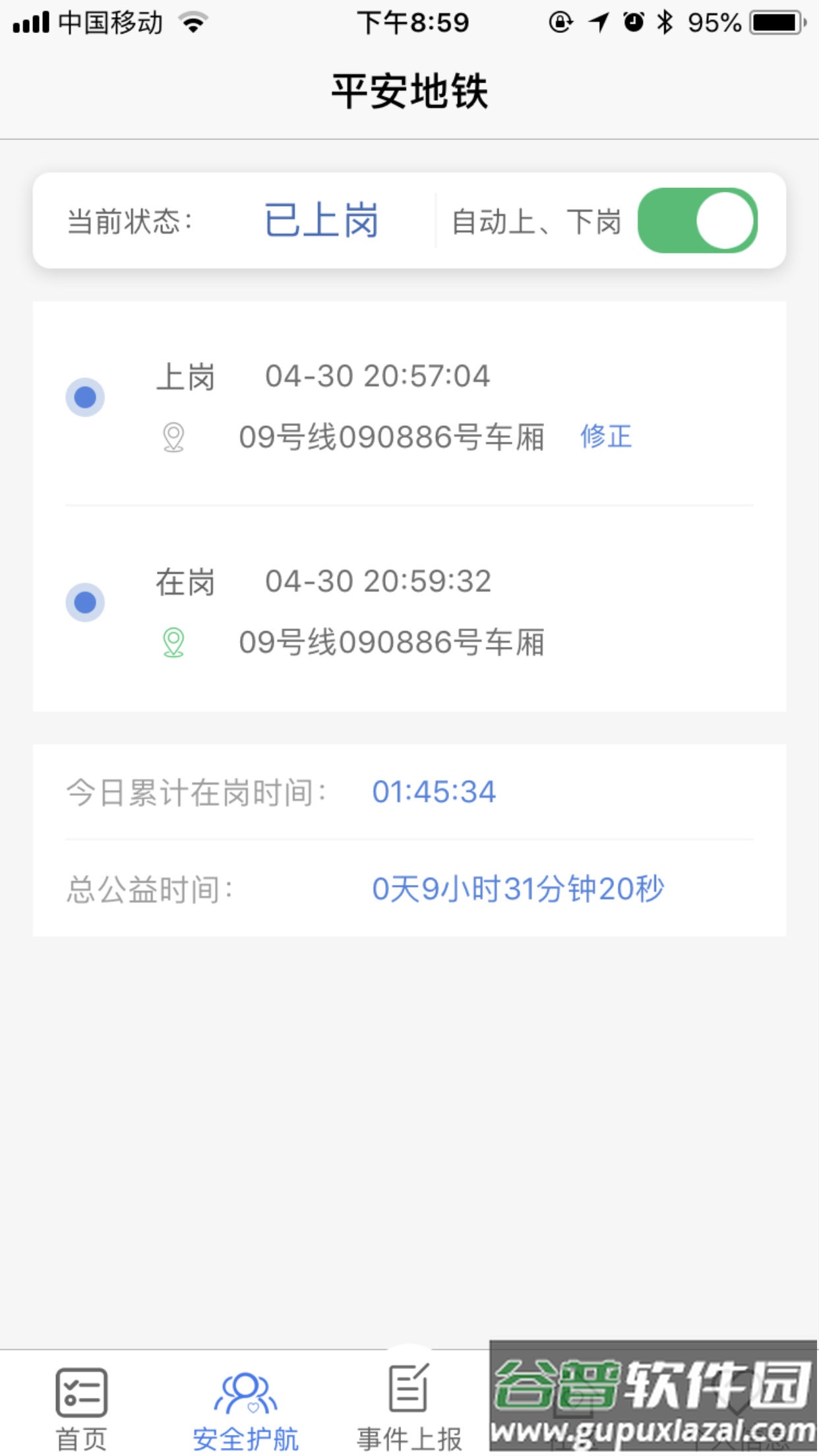Click the green location pin under 在岗 record
Image resolution: width=819 pixels, height=1456 pixels.
coord(173,642)
